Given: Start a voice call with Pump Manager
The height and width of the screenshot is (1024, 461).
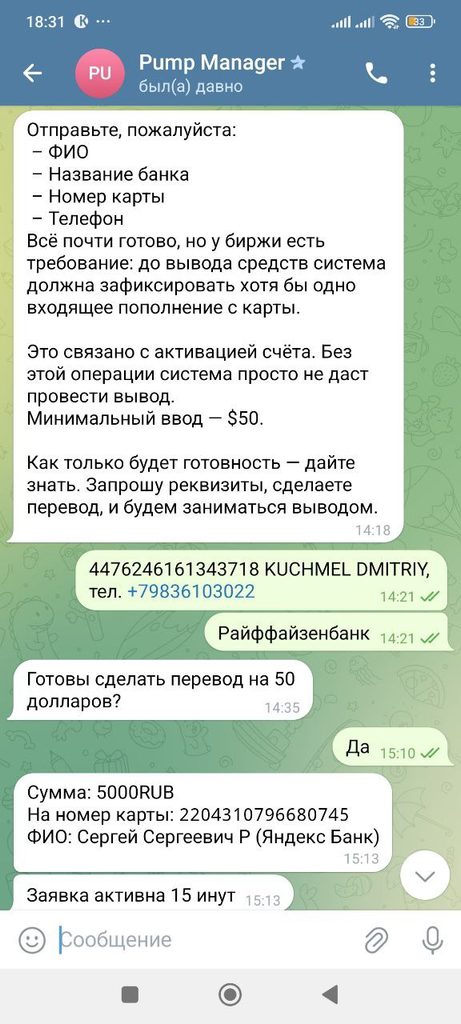Looking at the screenshot, I should [376, 74].
